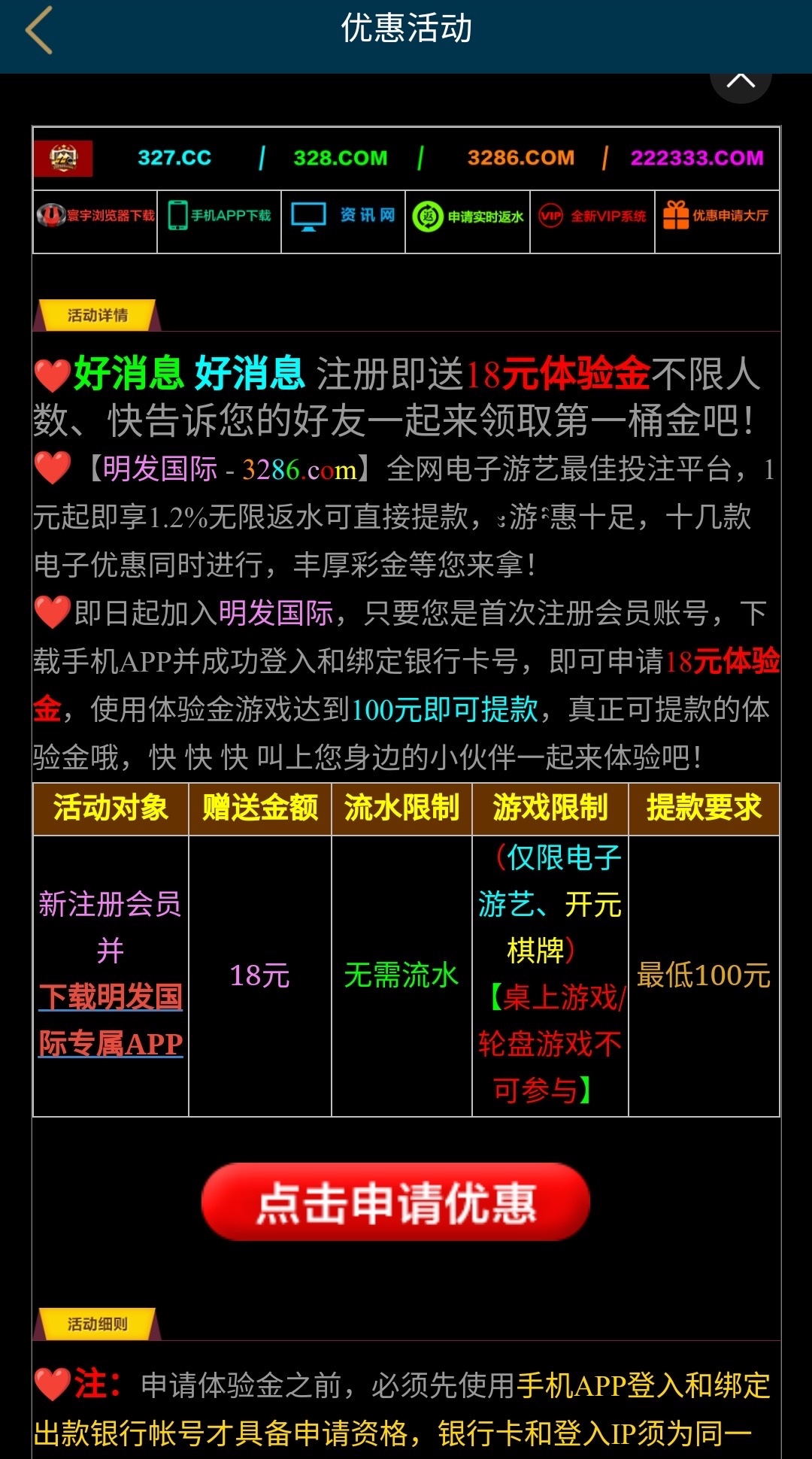
Task: Open 资讯网
Action: click(x=344, y=216)
